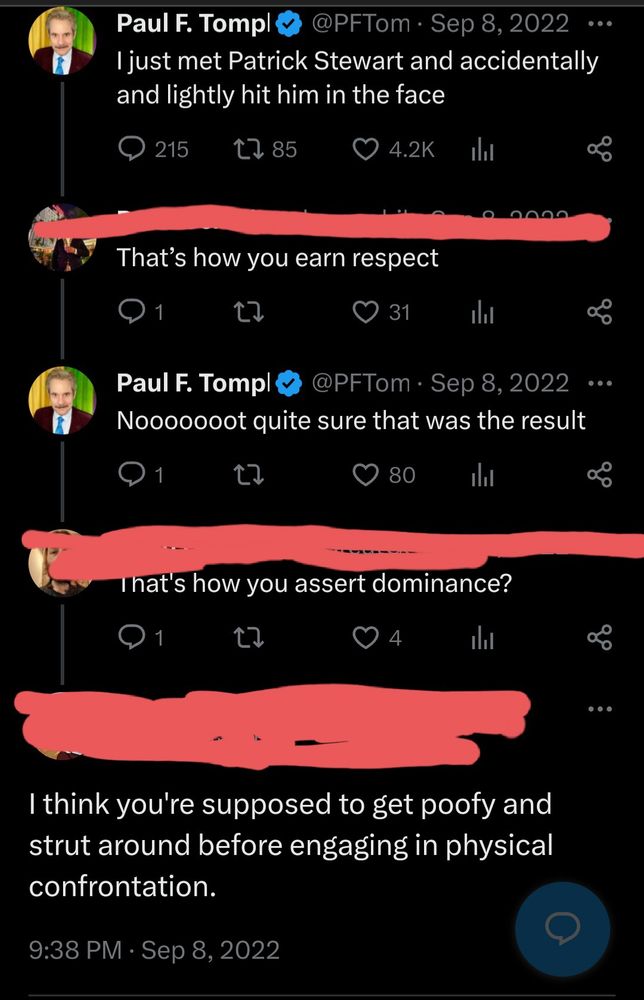Share the "Nooooooot quite sure" tweet
Screen dimensions: 644x1000
click(599, 475)
